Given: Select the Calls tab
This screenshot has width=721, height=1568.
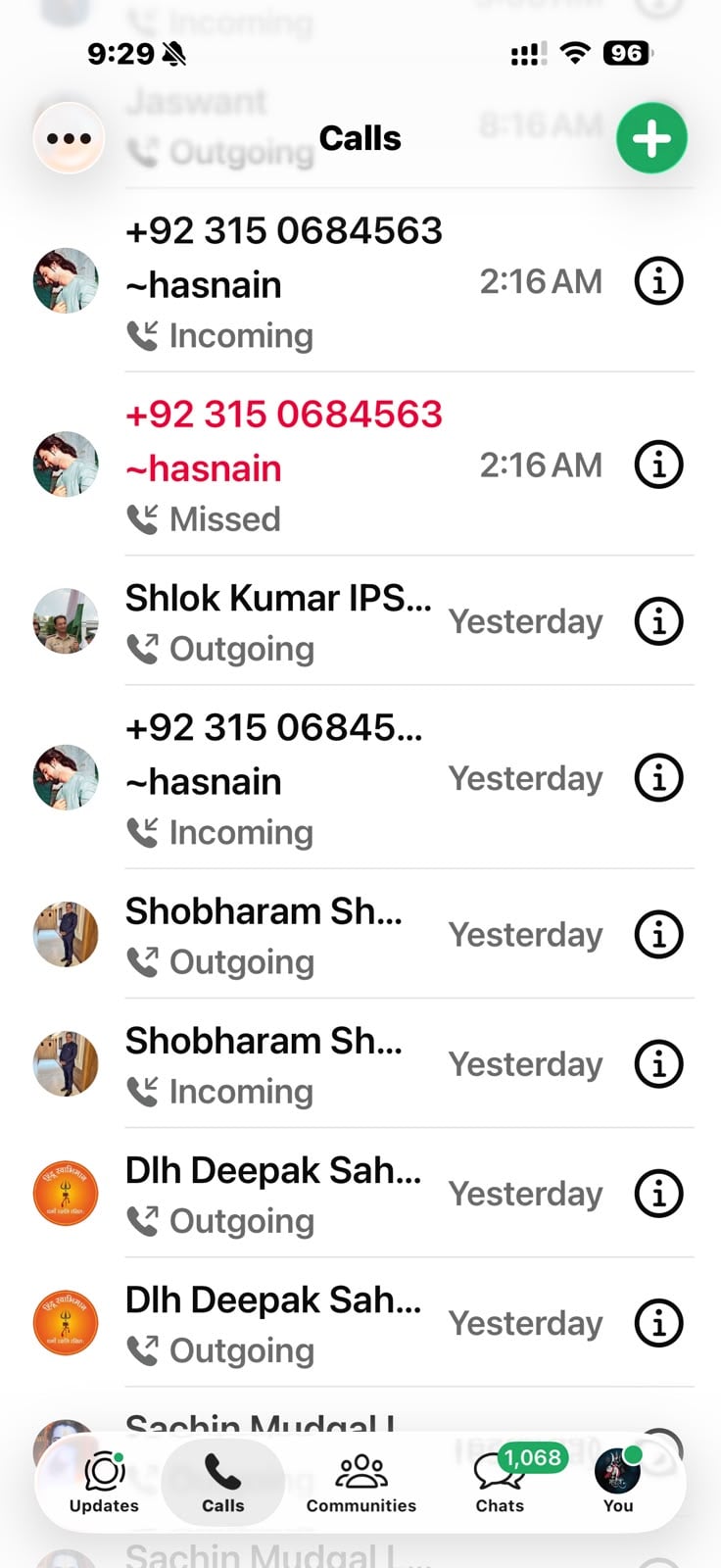Looking at the screenshot, I should pyautogui.click(x=223, y=1483).
